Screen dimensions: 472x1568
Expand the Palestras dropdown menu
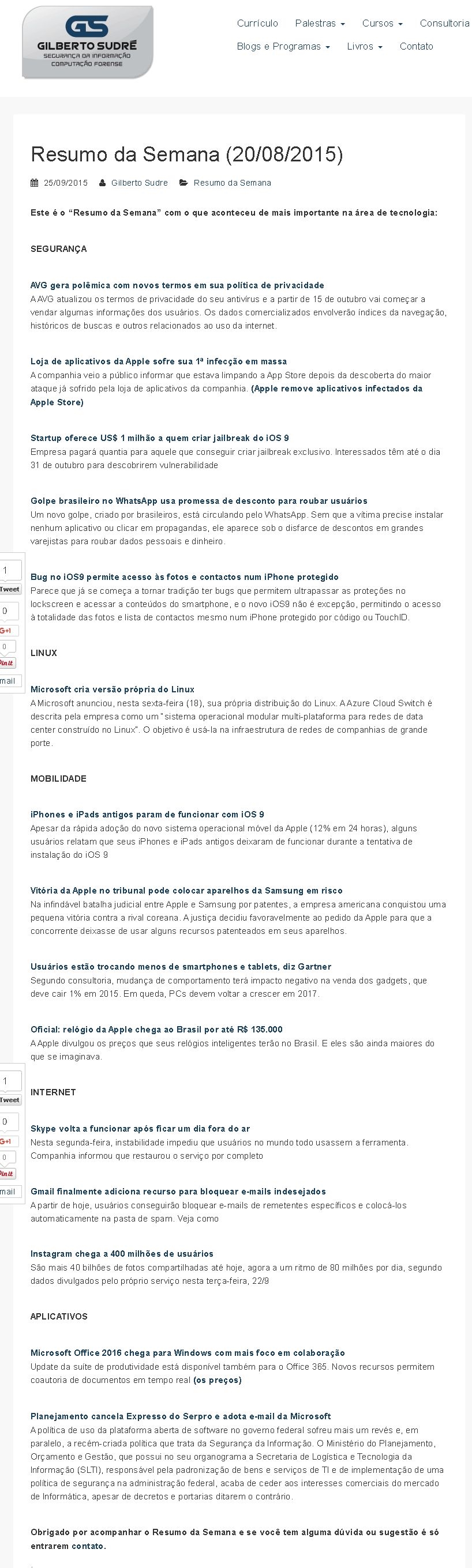[320, 23]
